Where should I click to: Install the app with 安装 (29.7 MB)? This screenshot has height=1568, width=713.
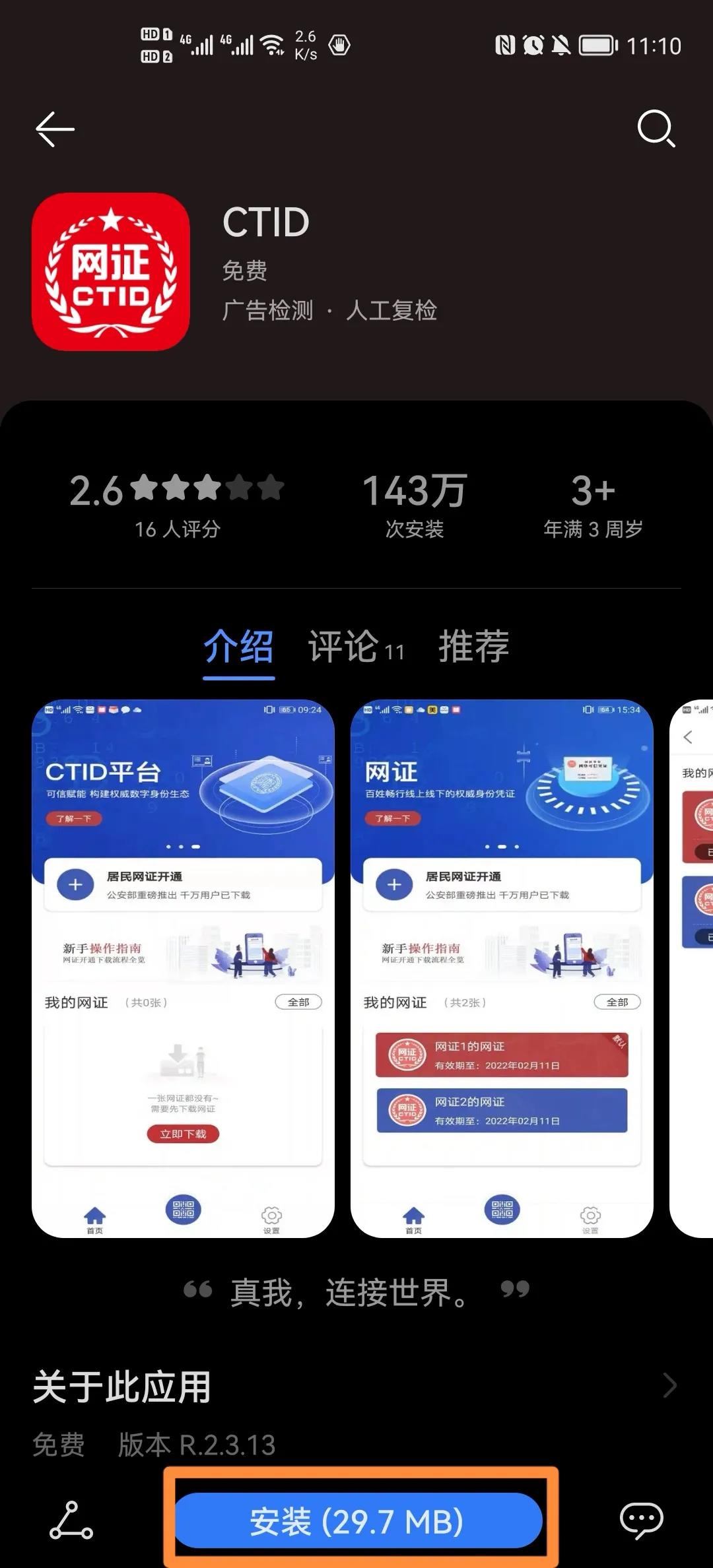point(358,1520)
